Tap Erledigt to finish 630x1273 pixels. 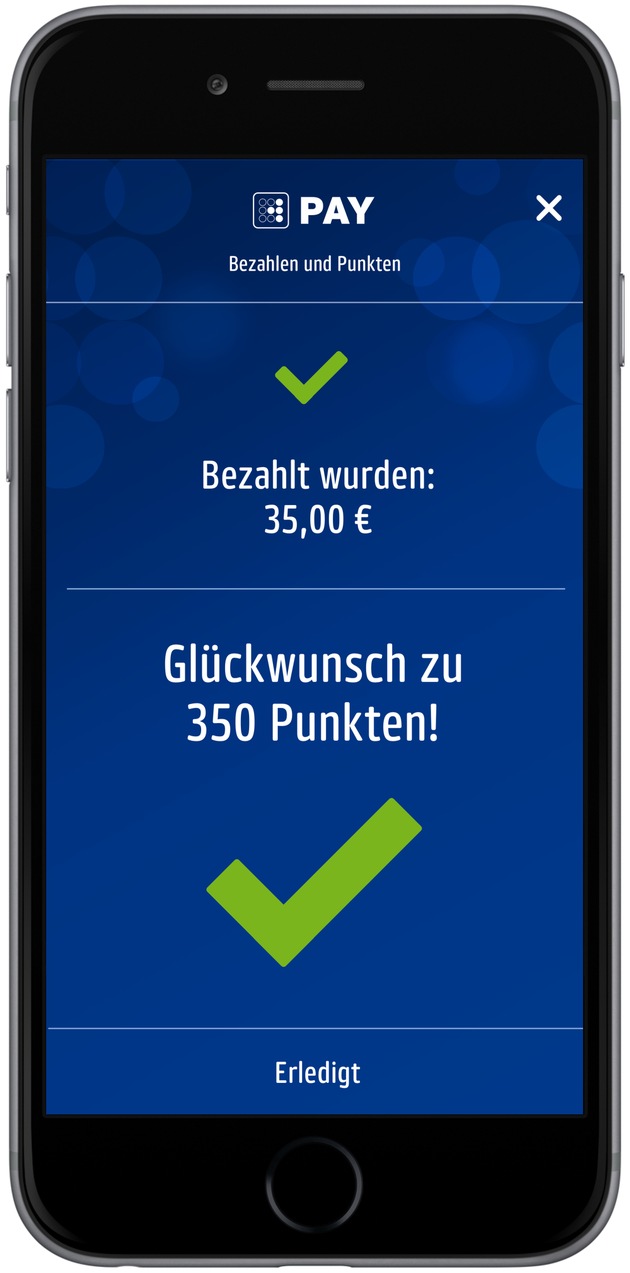(x=317, y=1073)
